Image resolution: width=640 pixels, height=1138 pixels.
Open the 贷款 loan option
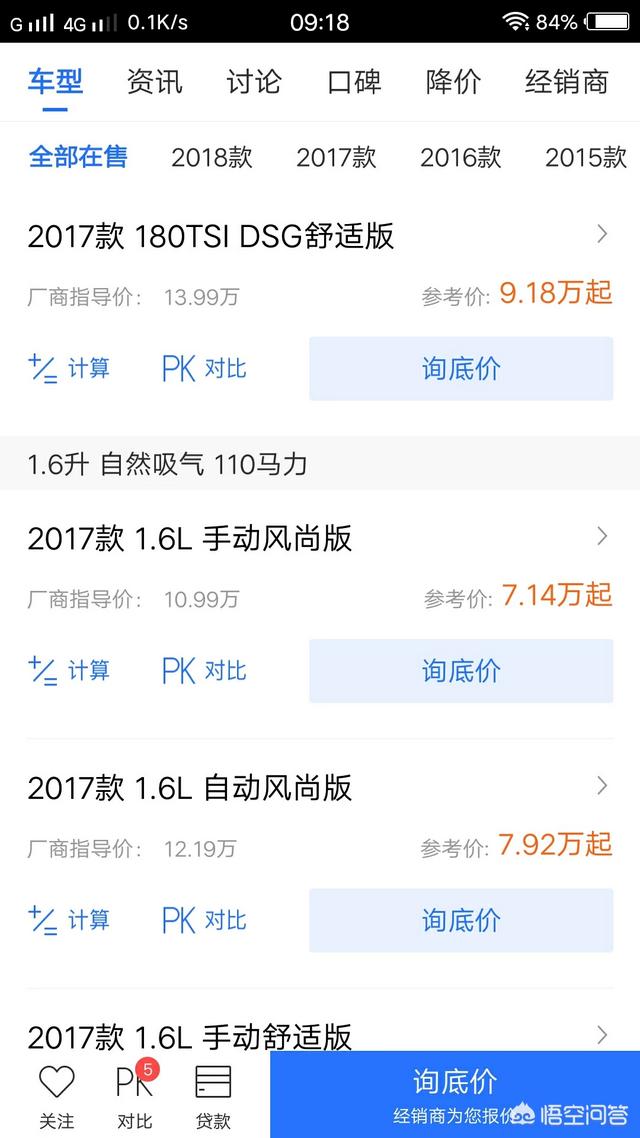click(213, 1095)
